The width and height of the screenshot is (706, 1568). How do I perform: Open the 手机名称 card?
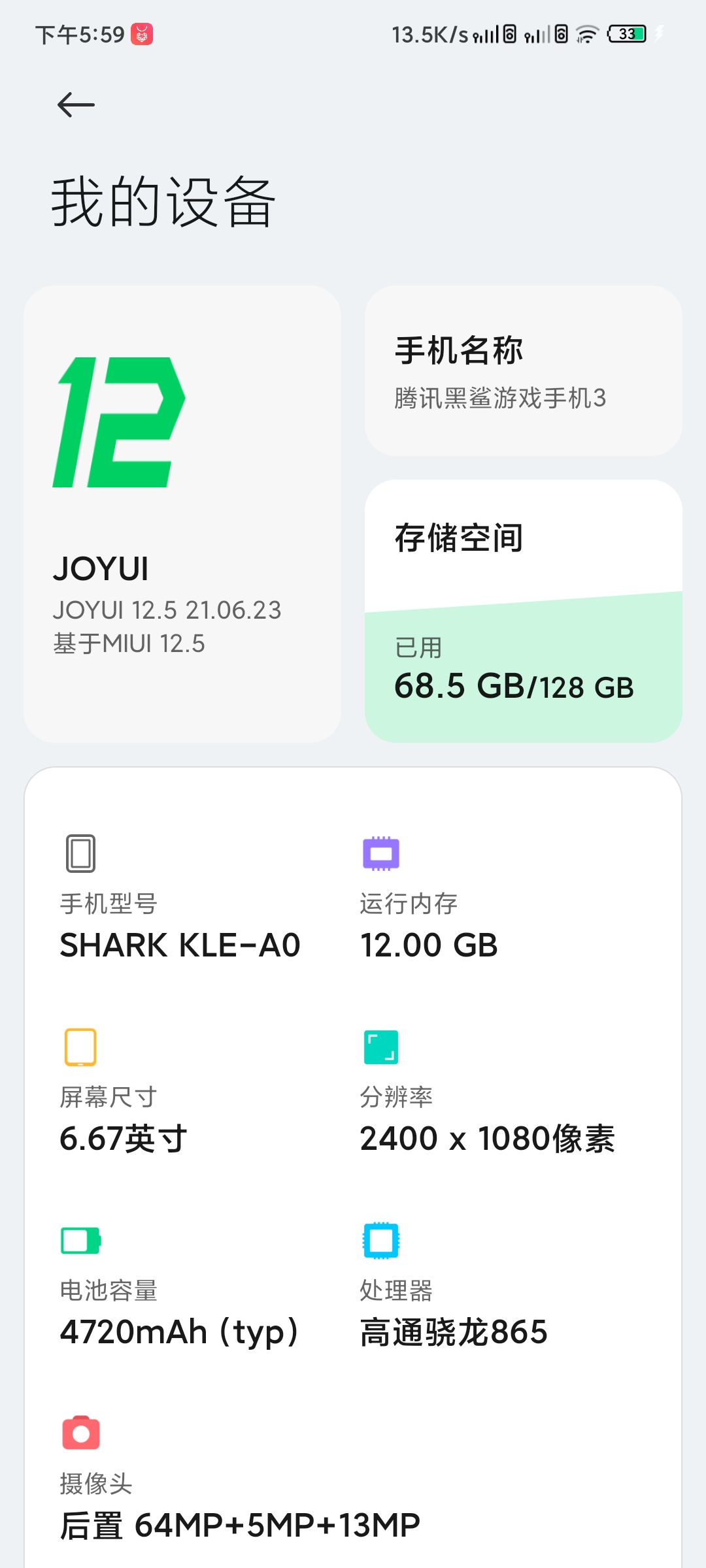click(523, 370)
